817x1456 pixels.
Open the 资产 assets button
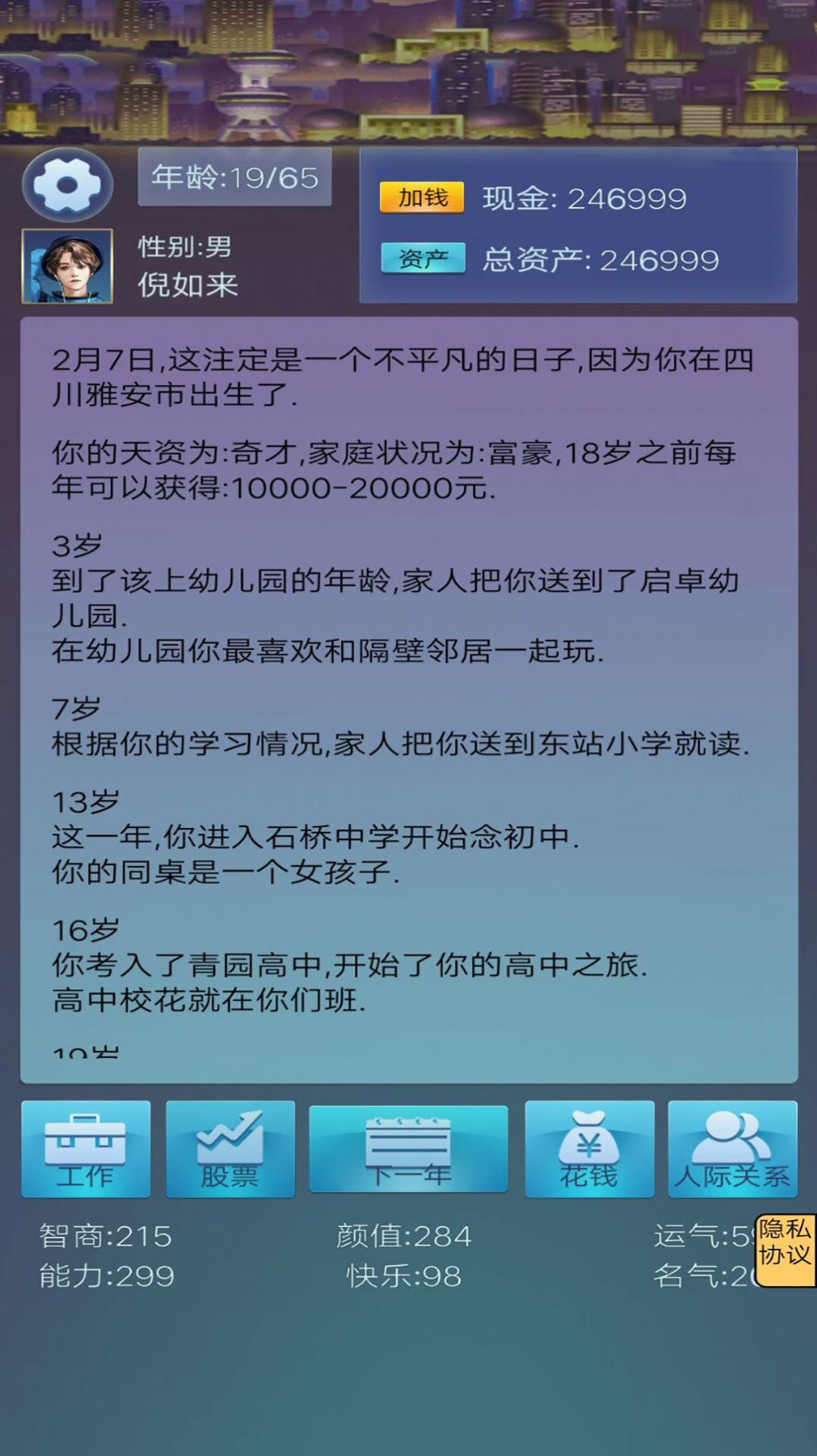423,259
